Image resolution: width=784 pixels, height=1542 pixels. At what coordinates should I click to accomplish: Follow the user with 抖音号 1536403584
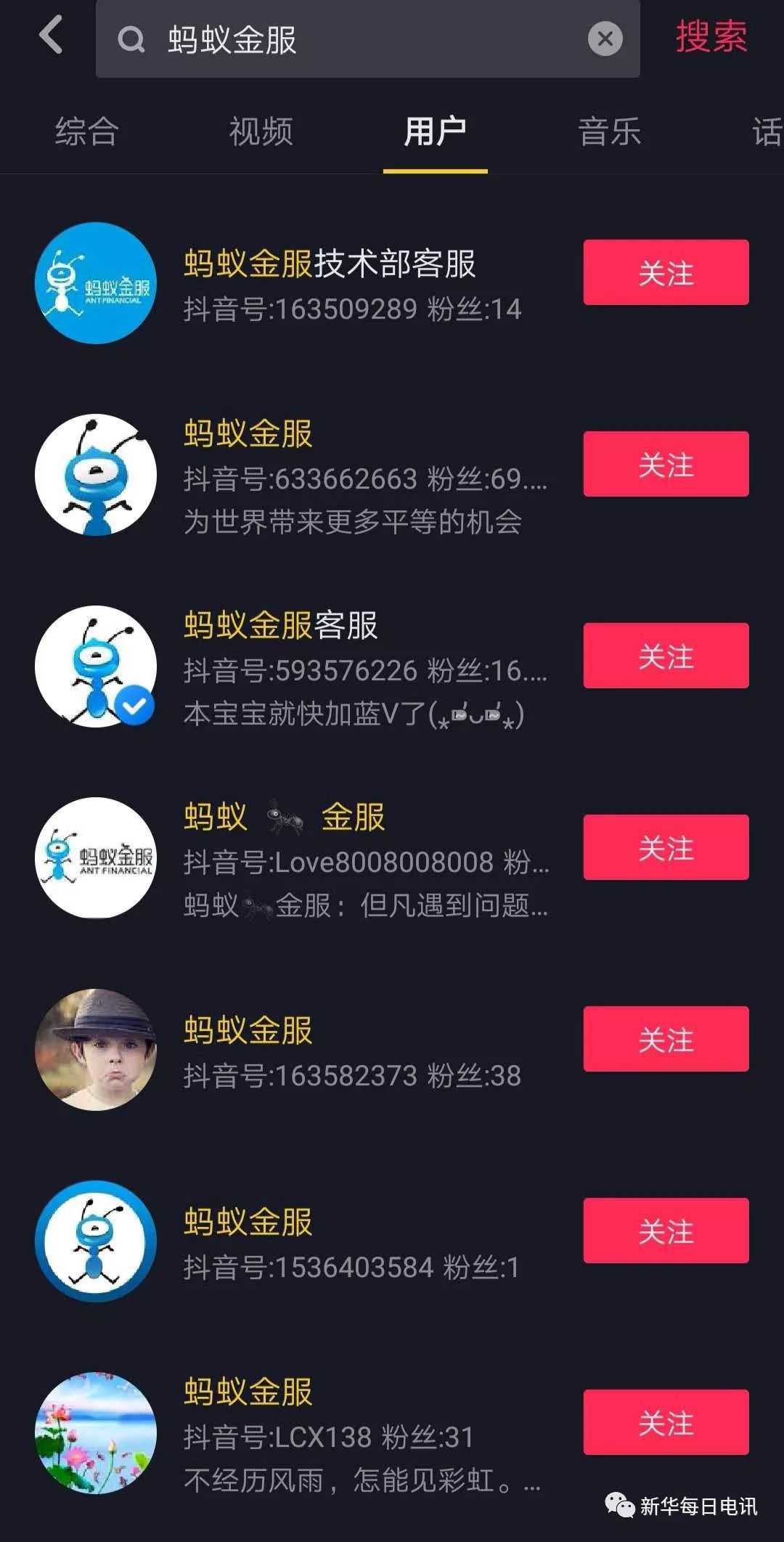[x=666, y=1231]
